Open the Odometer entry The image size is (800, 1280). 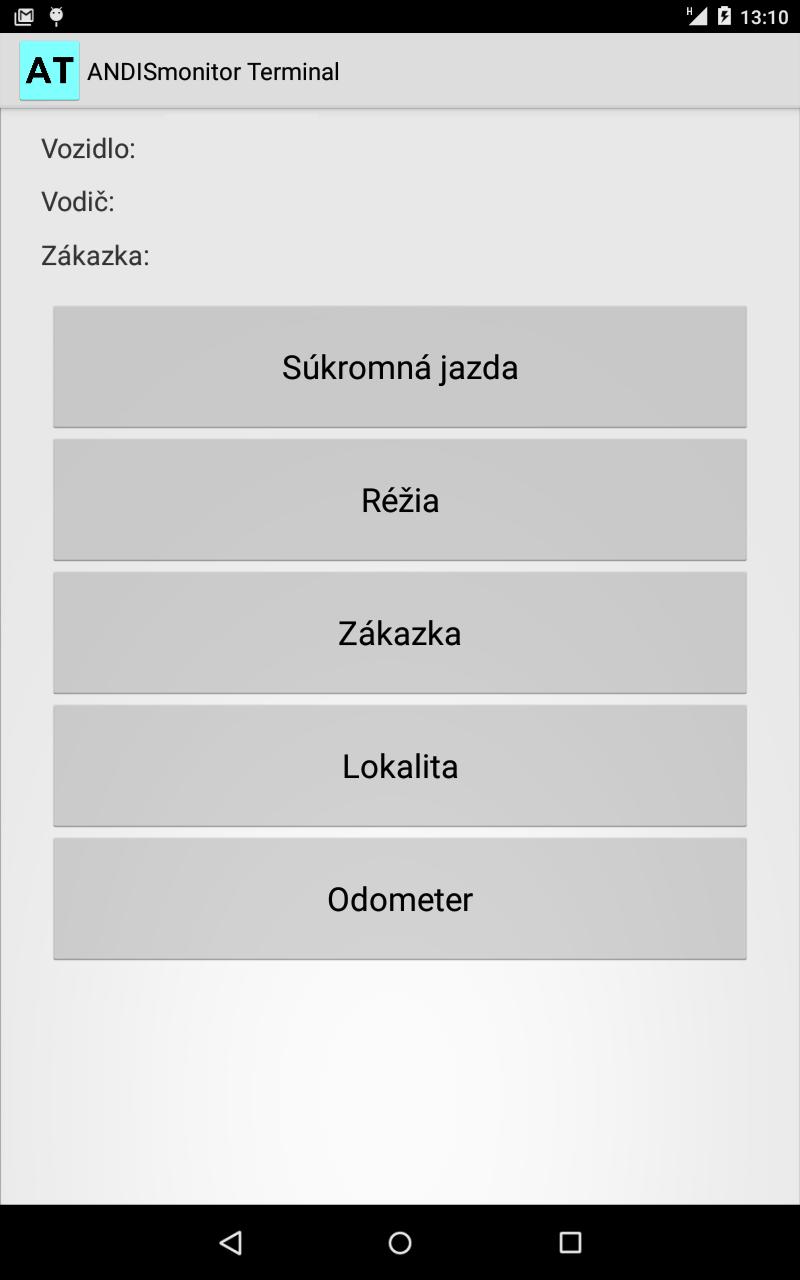[400, 899]
